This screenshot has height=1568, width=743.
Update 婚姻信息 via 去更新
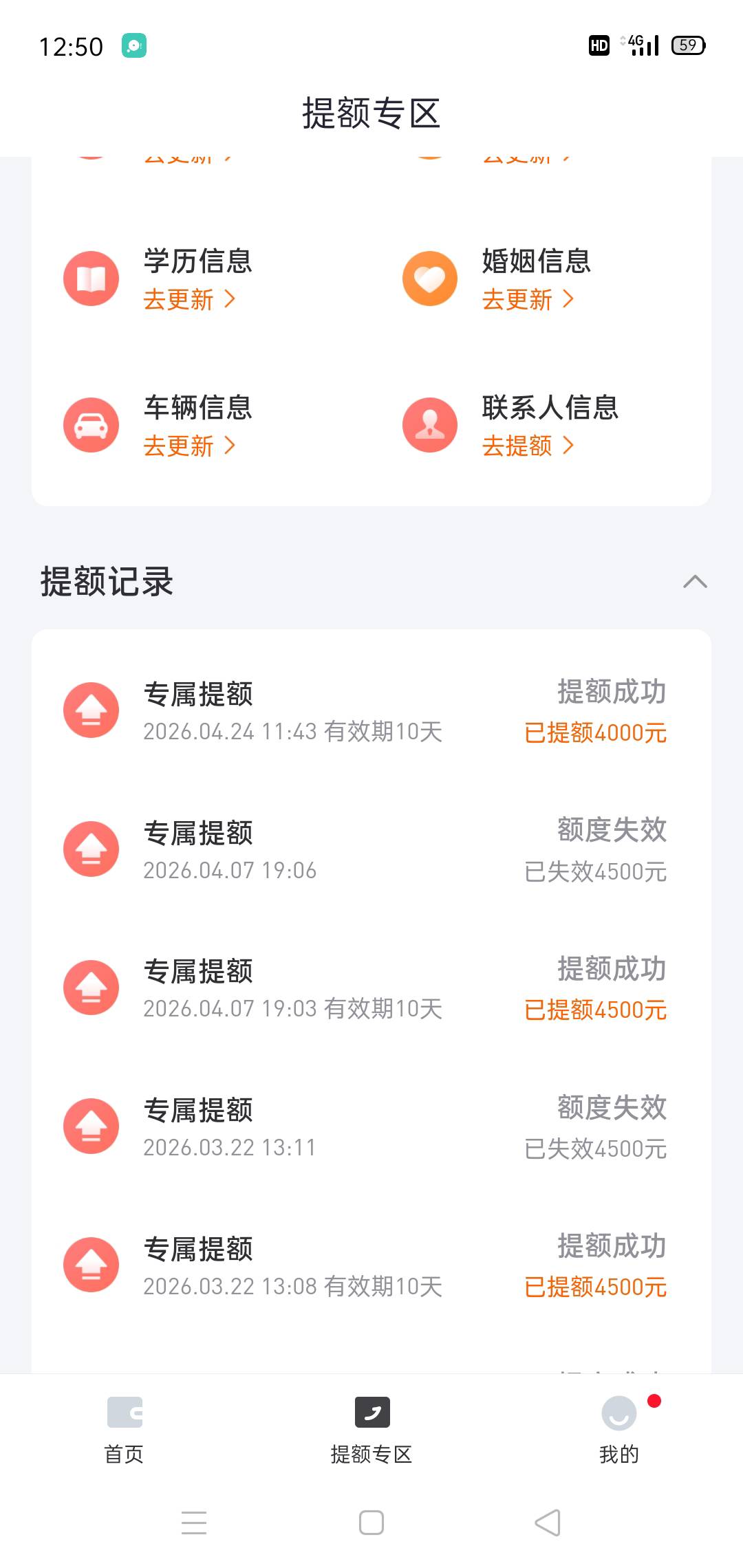click(528, 300)
